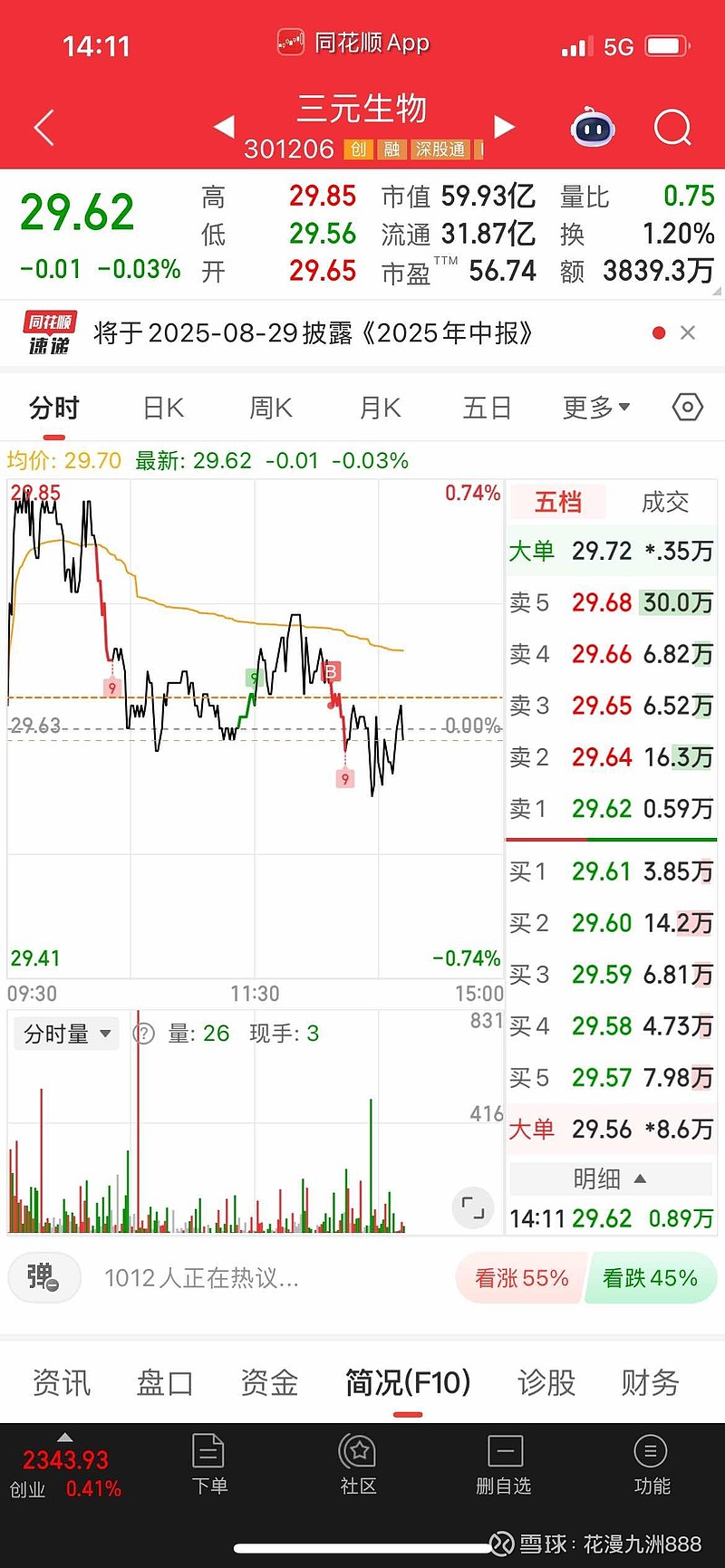
Task: Switch to the previous stock arrow
Action: pos(224,126)
